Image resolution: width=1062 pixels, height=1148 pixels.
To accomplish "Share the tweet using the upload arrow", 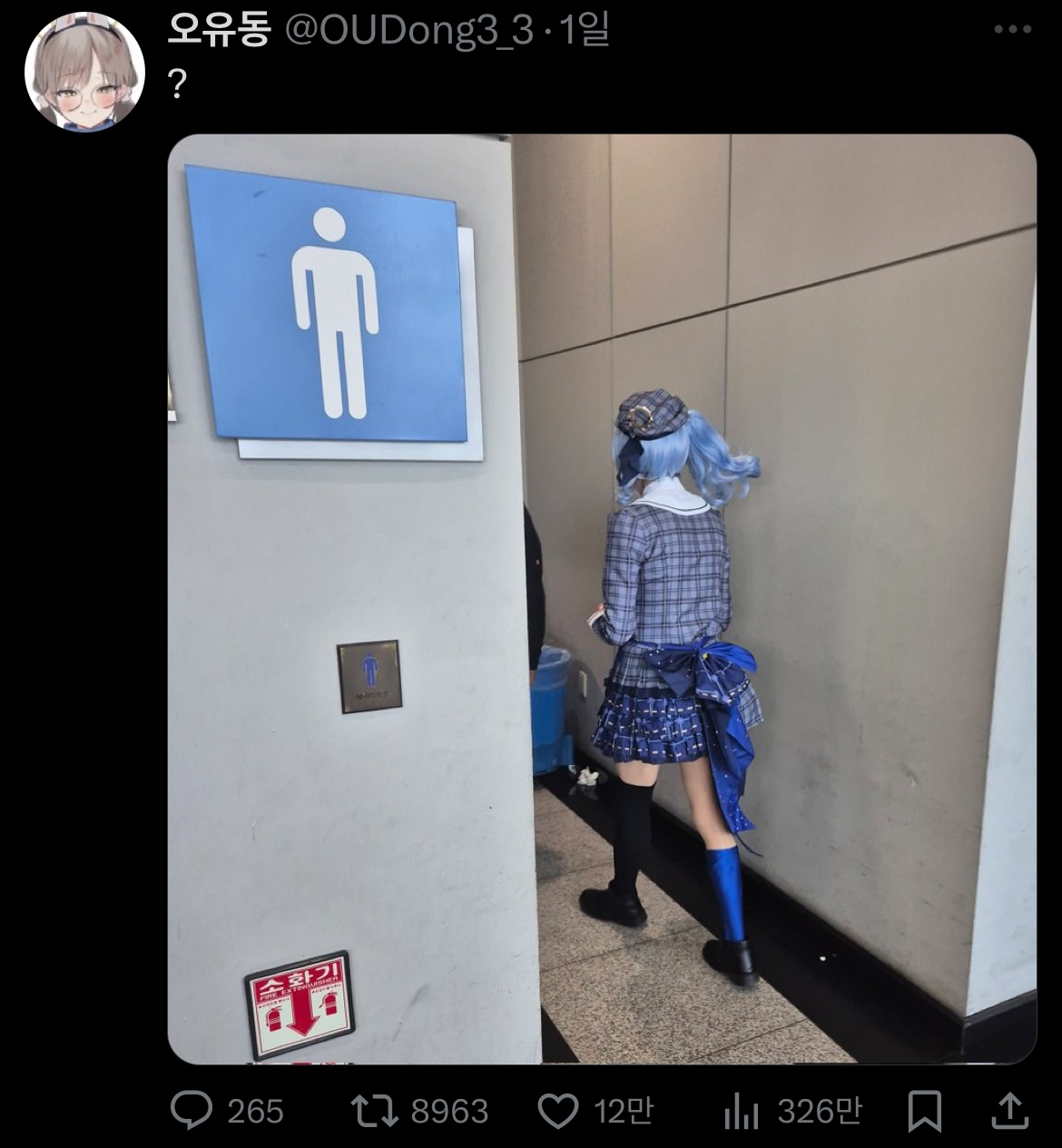I will 1009,1111.
